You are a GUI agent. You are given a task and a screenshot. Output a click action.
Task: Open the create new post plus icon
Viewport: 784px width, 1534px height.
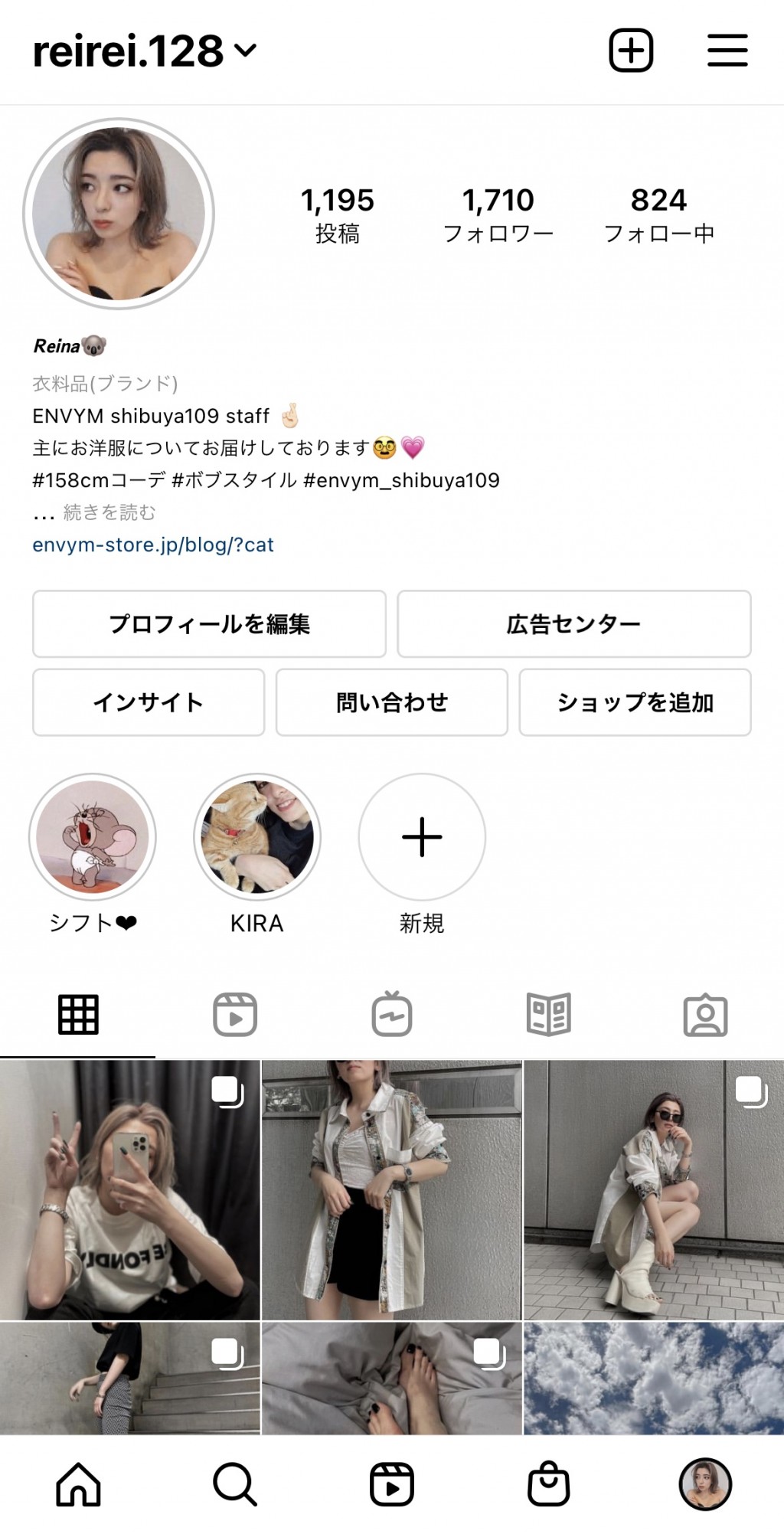(x=631, y=51)
